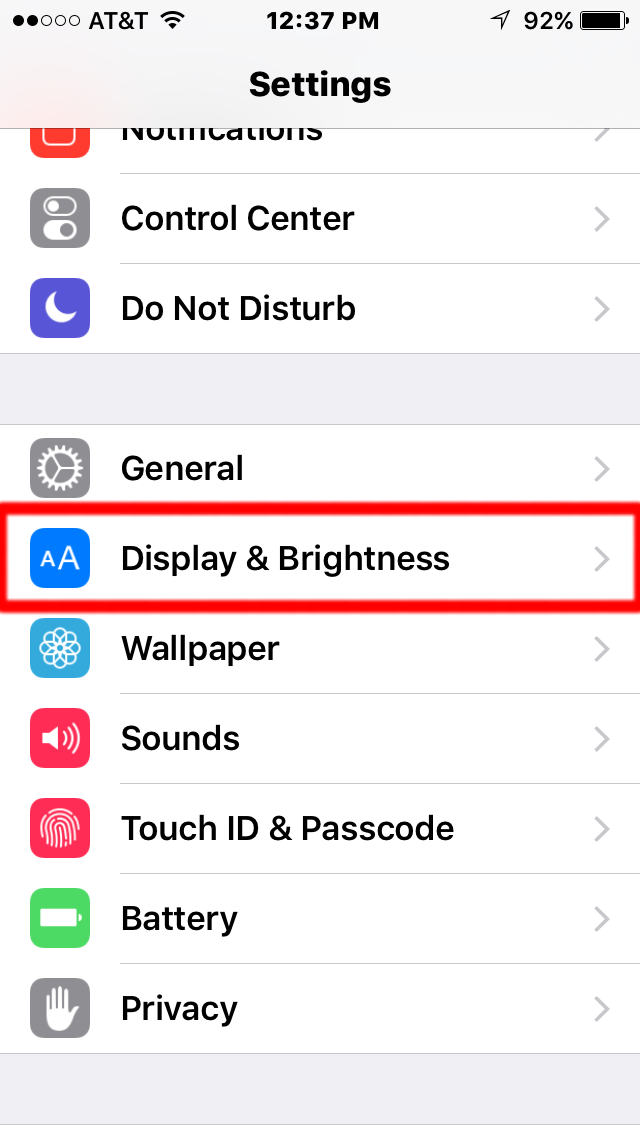Open the partially hidden Notifications row
Screen dimensions: 640x1136
point(320,151)
